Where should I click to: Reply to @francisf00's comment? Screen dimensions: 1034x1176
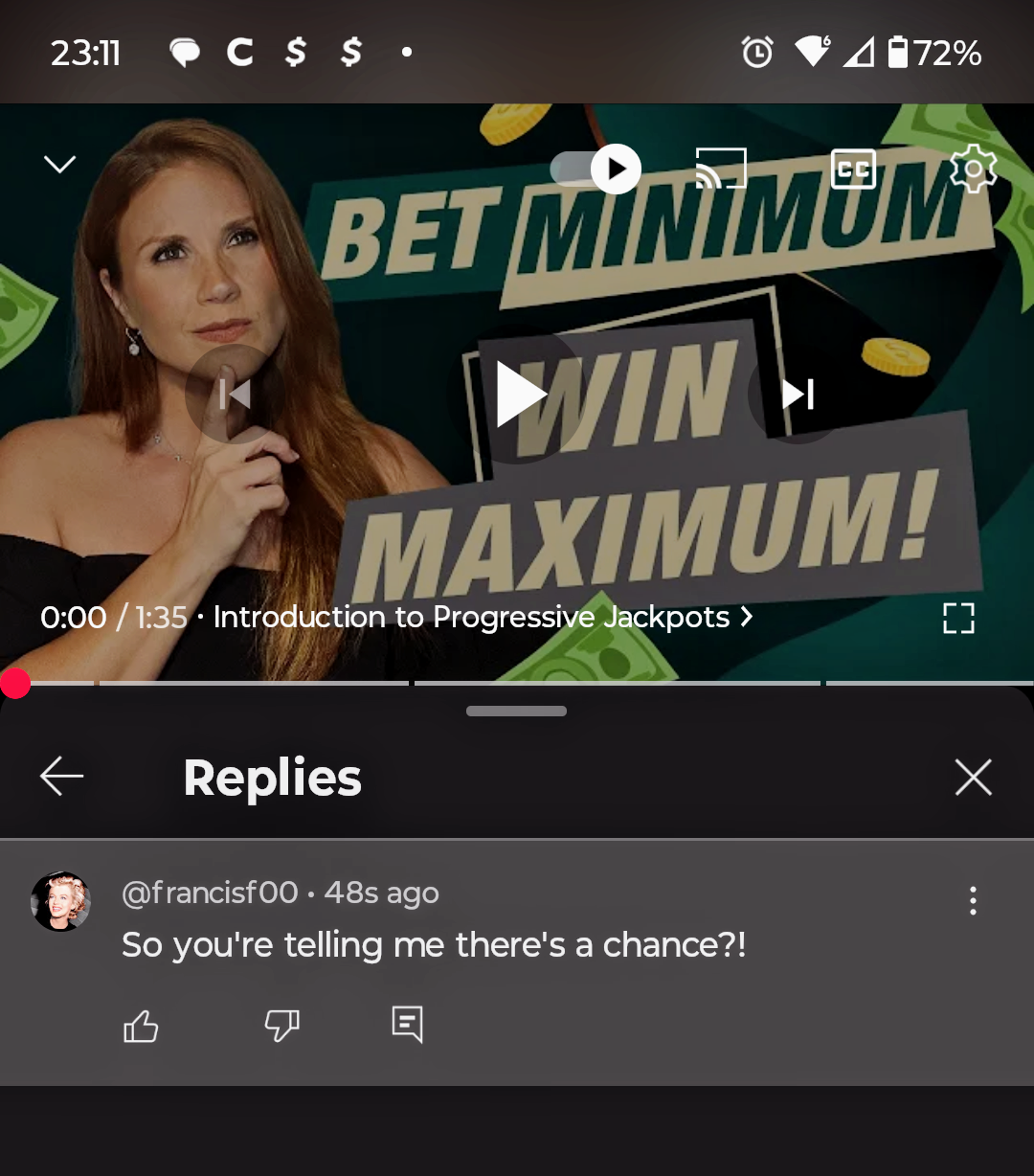pos(407,1025)
